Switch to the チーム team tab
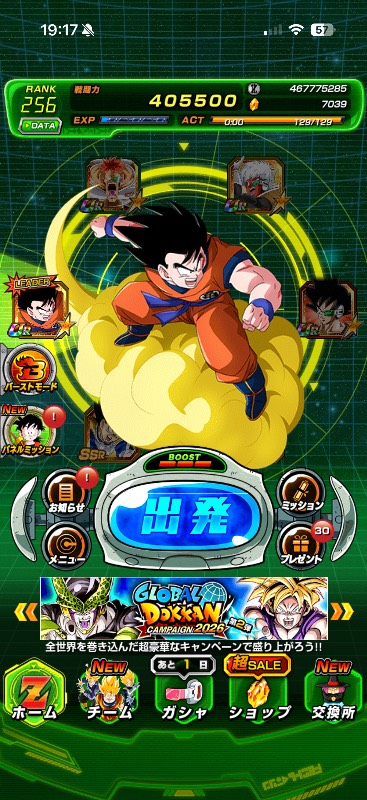This screenshot has width=367, height=800. click(109, 693)
